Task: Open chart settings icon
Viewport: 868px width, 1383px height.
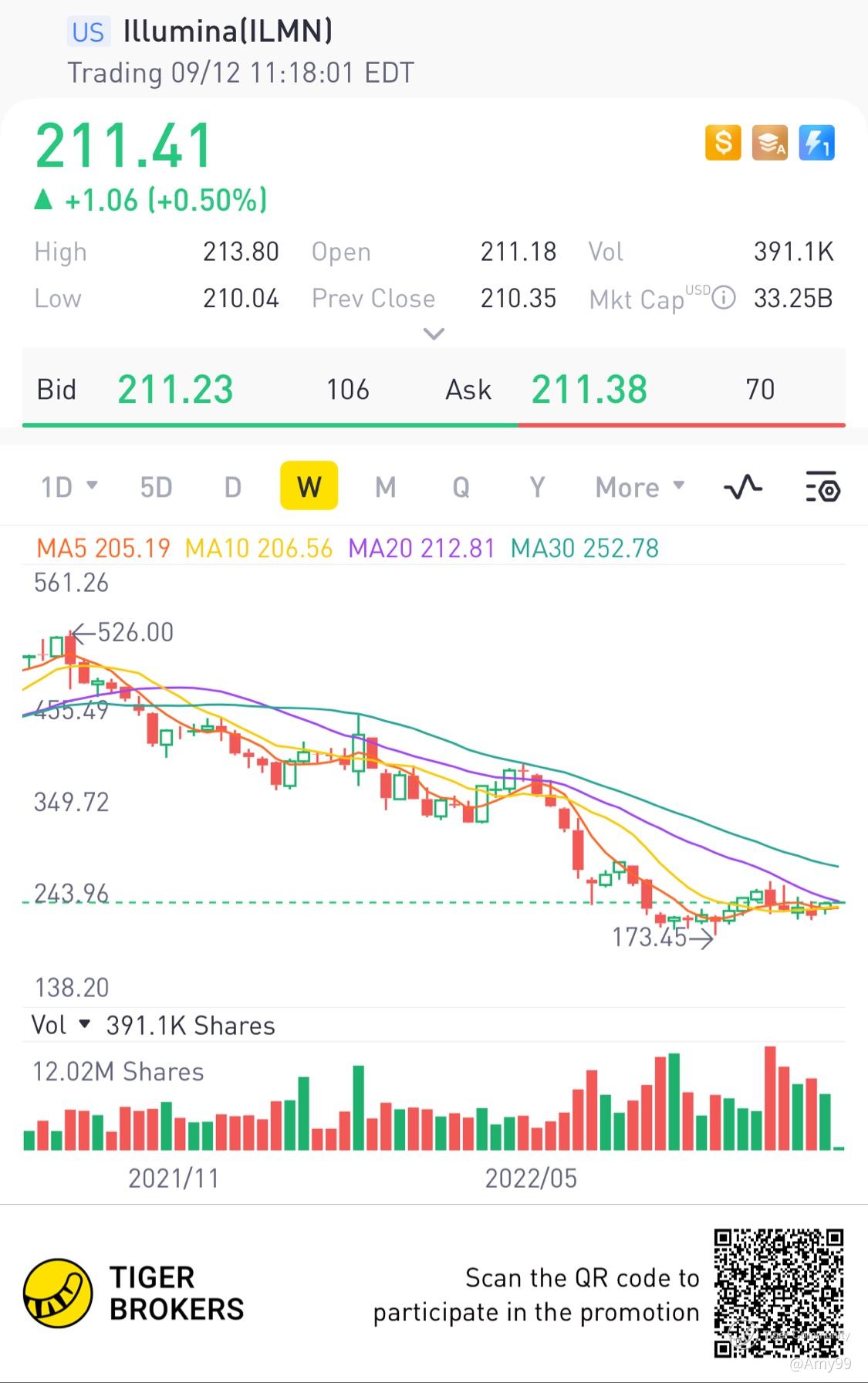Action: [822, 487]
